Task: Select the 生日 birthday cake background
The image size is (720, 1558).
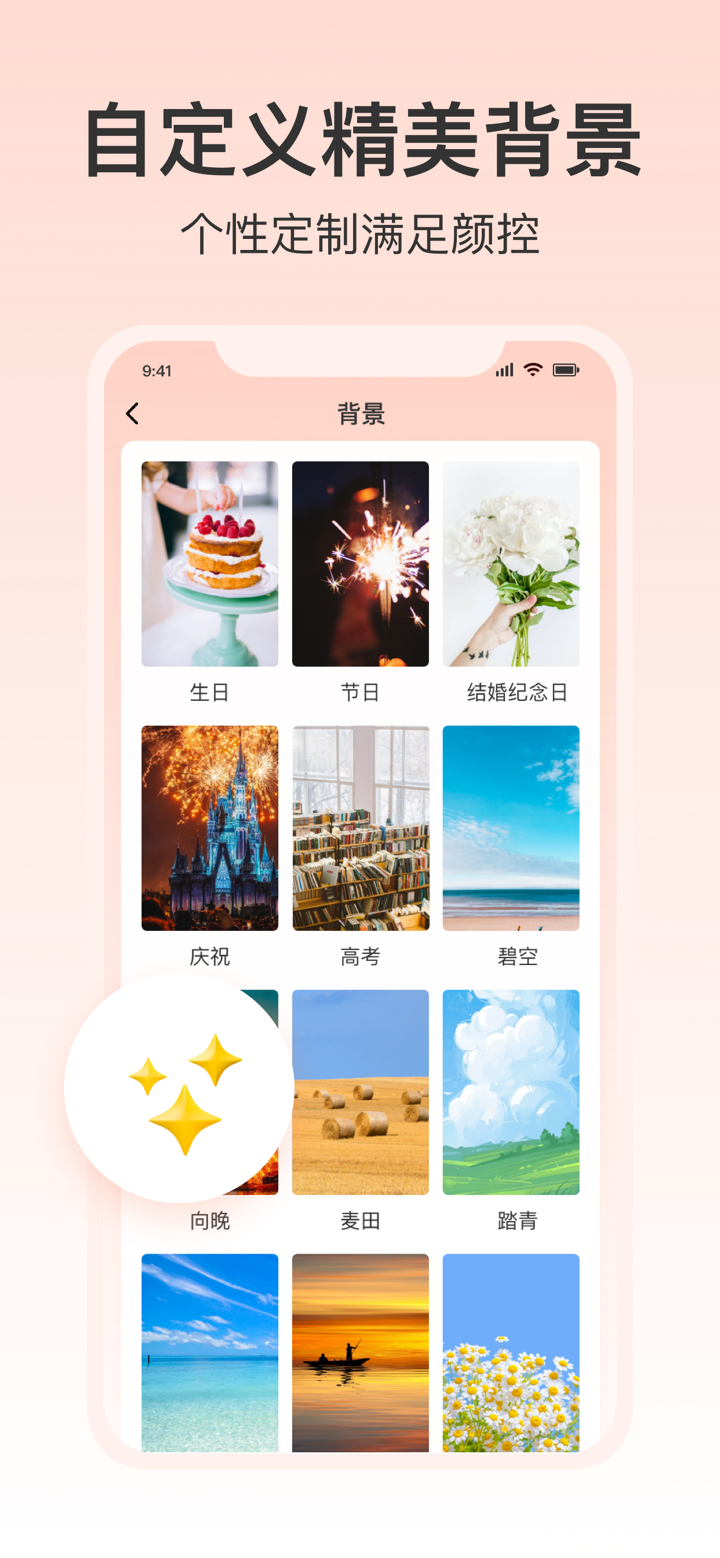Action: [209, 563]
